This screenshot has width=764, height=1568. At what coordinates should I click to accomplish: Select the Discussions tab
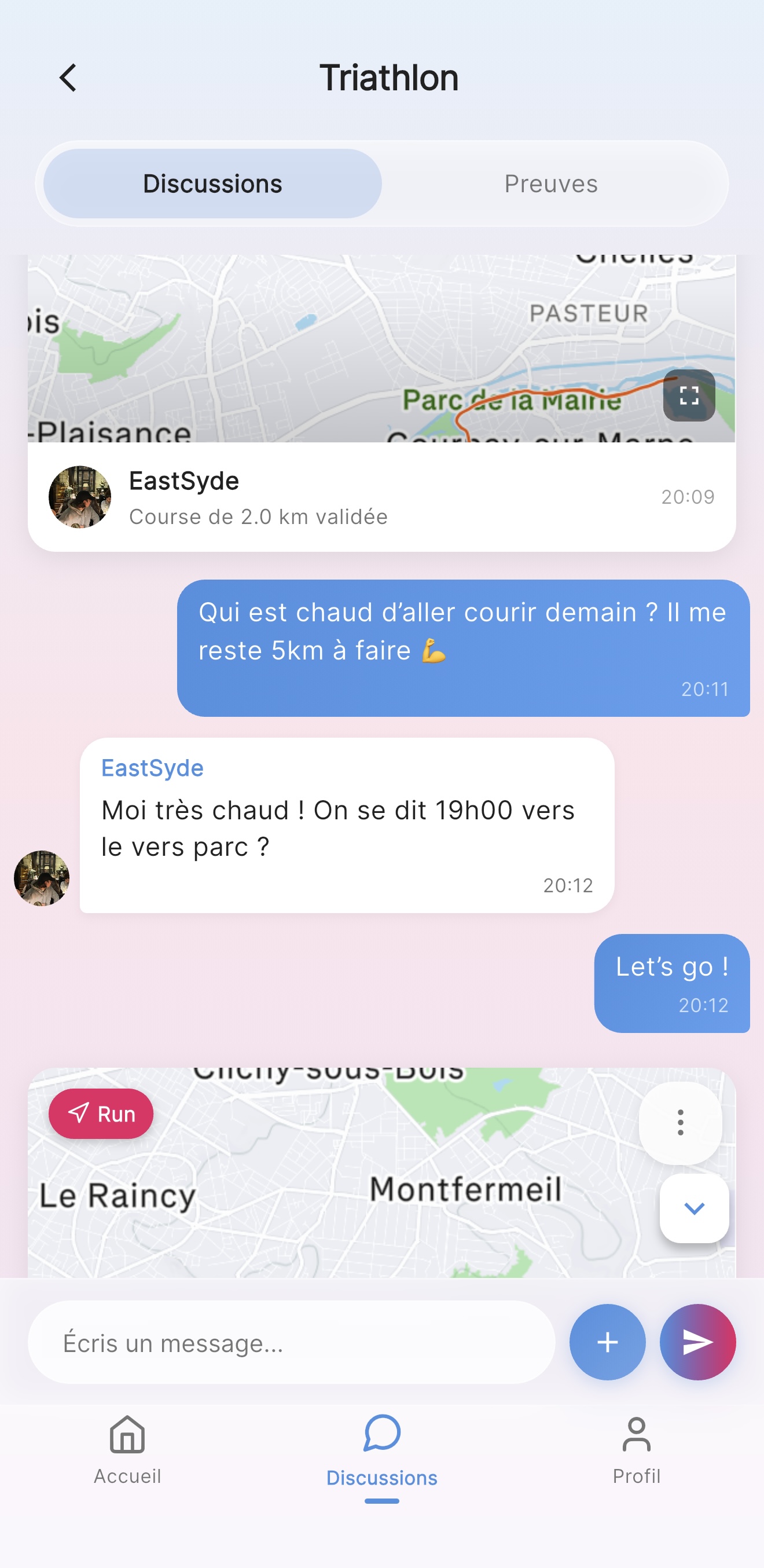click(x=213, y=183)
